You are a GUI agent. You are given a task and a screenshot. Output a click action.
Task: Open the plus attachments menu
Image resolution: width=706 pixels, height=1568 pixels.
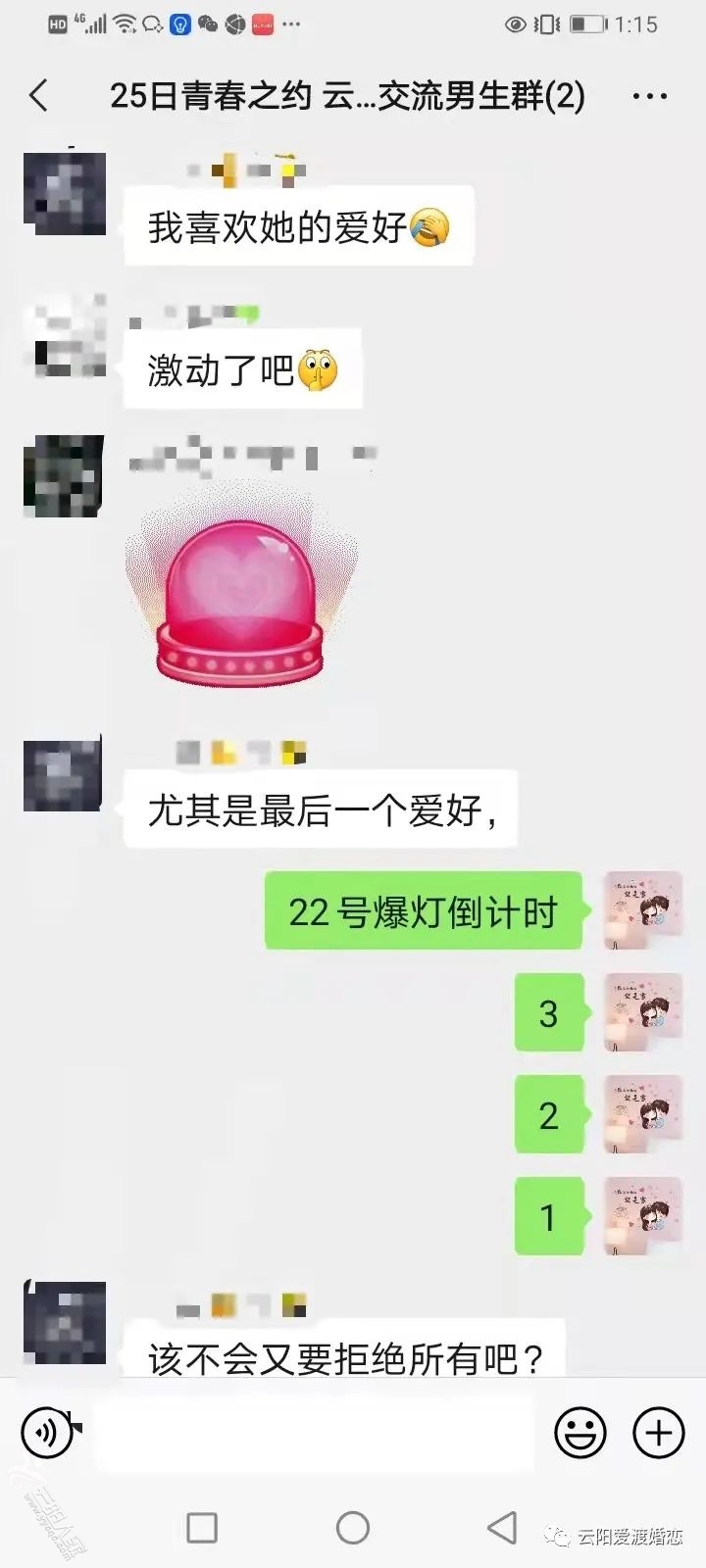point(658,1433)
